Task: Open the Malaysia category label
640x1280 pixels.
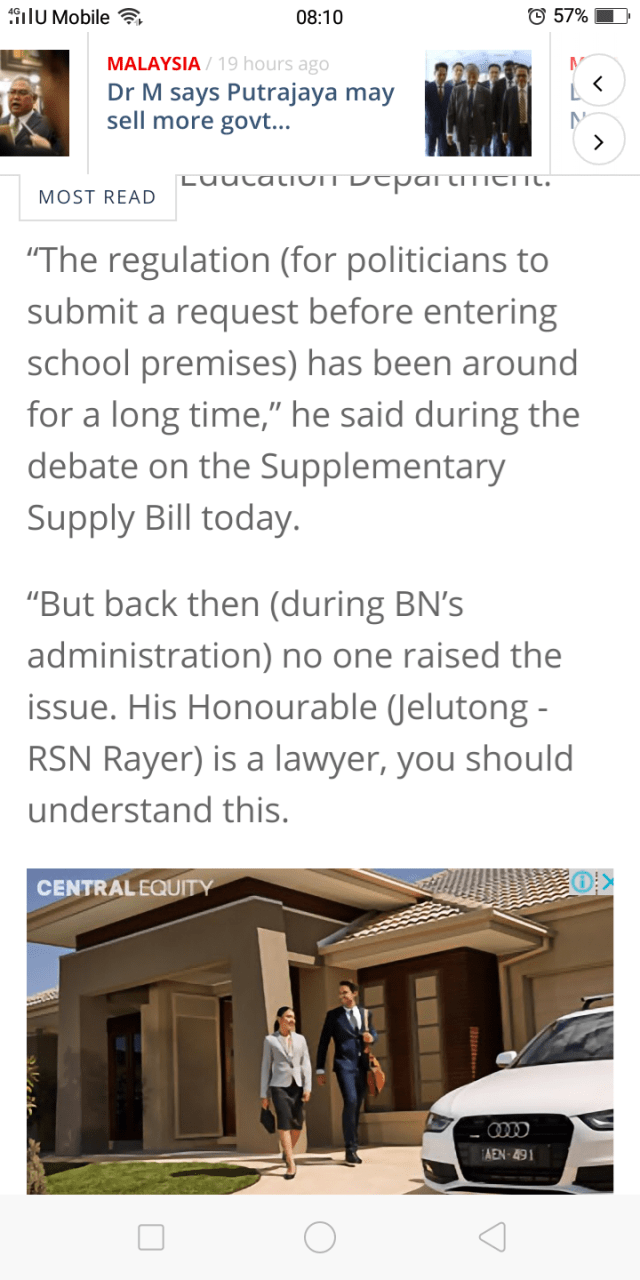Action: click(153, 64)
